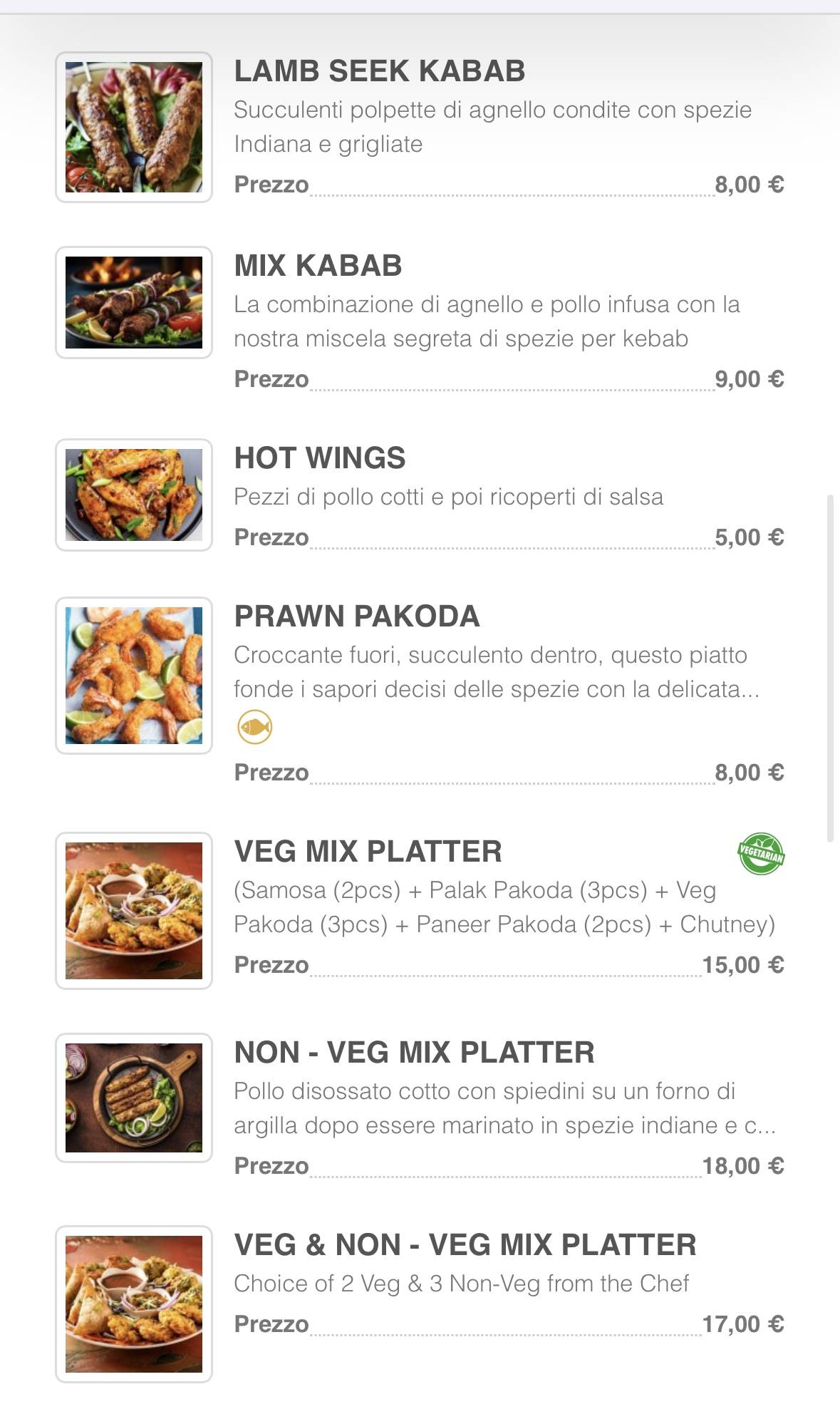The width and height of the screenshot is (840, 1419).
Task: Click the 8,00 € price of Lamb Seek Kabab
Action: pos(749,184)
